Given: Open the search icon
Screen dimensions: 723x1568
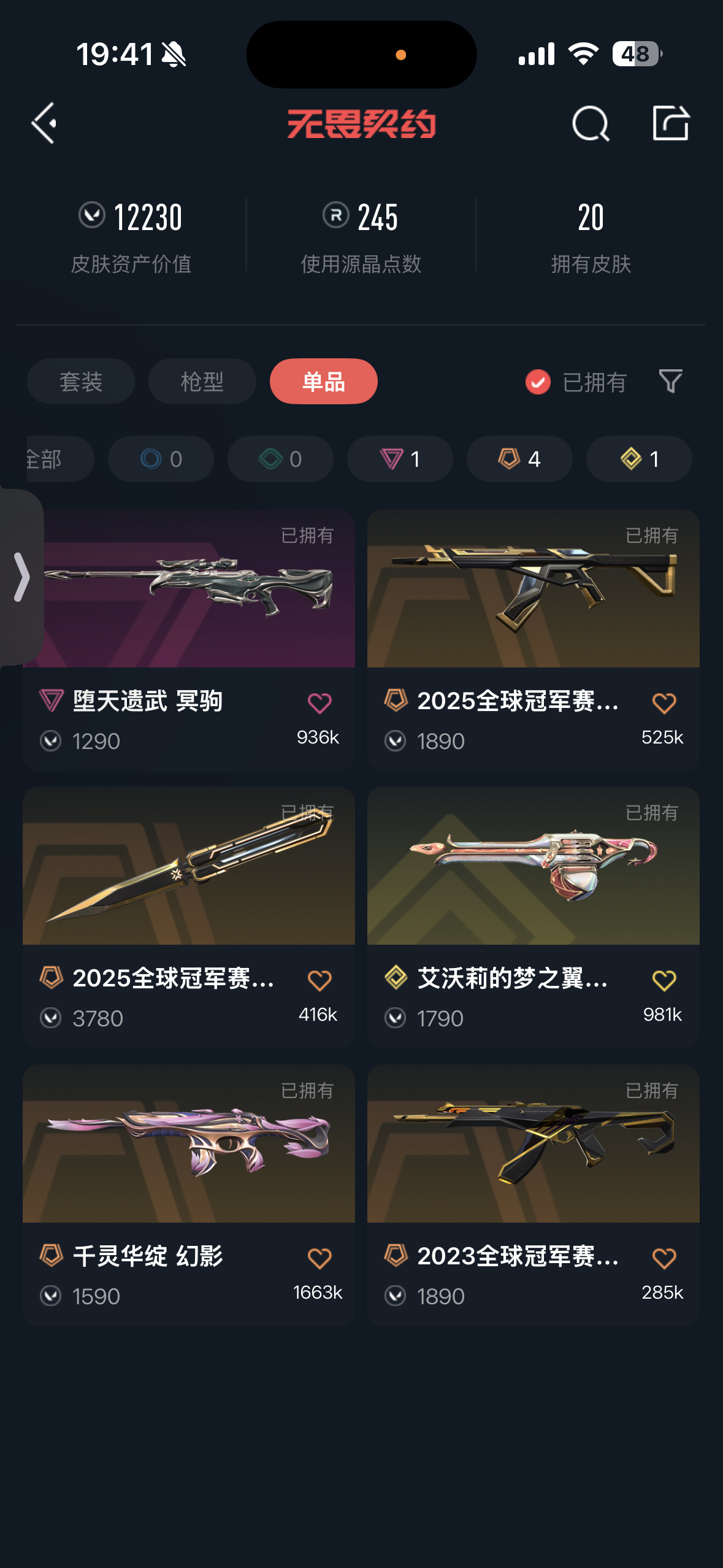Looking at the screenshot, I should pos(591,123).
